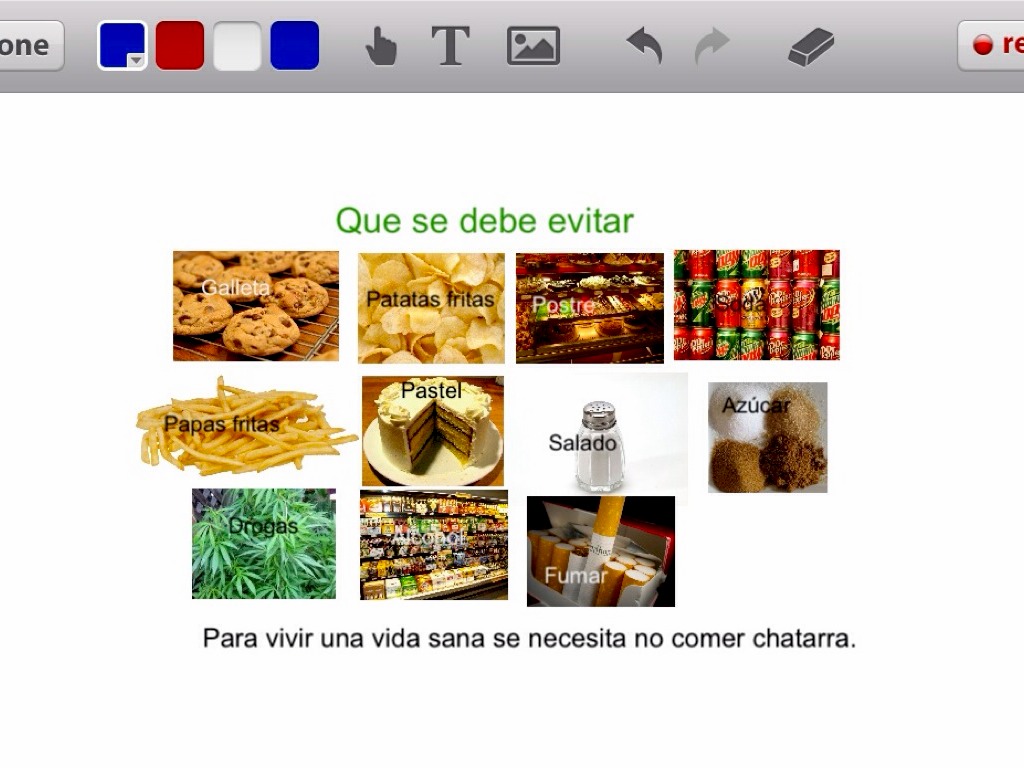Viewport: 1024px width, 768px height.
Task: Tap the Done button
Action: click(28, 46)
